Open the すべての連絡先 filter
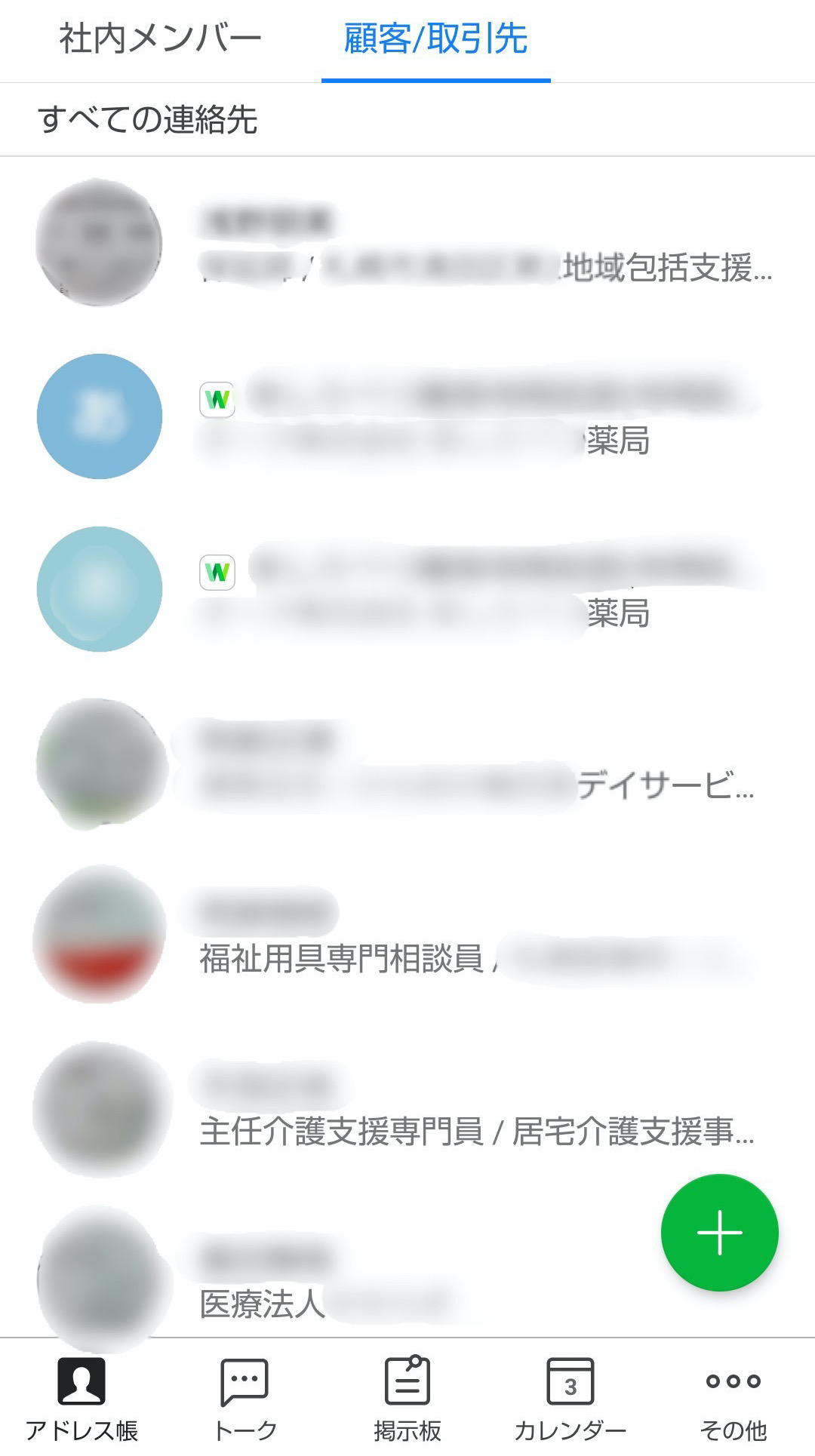This screenshot has width=815, height=1456. coord(148,119)
